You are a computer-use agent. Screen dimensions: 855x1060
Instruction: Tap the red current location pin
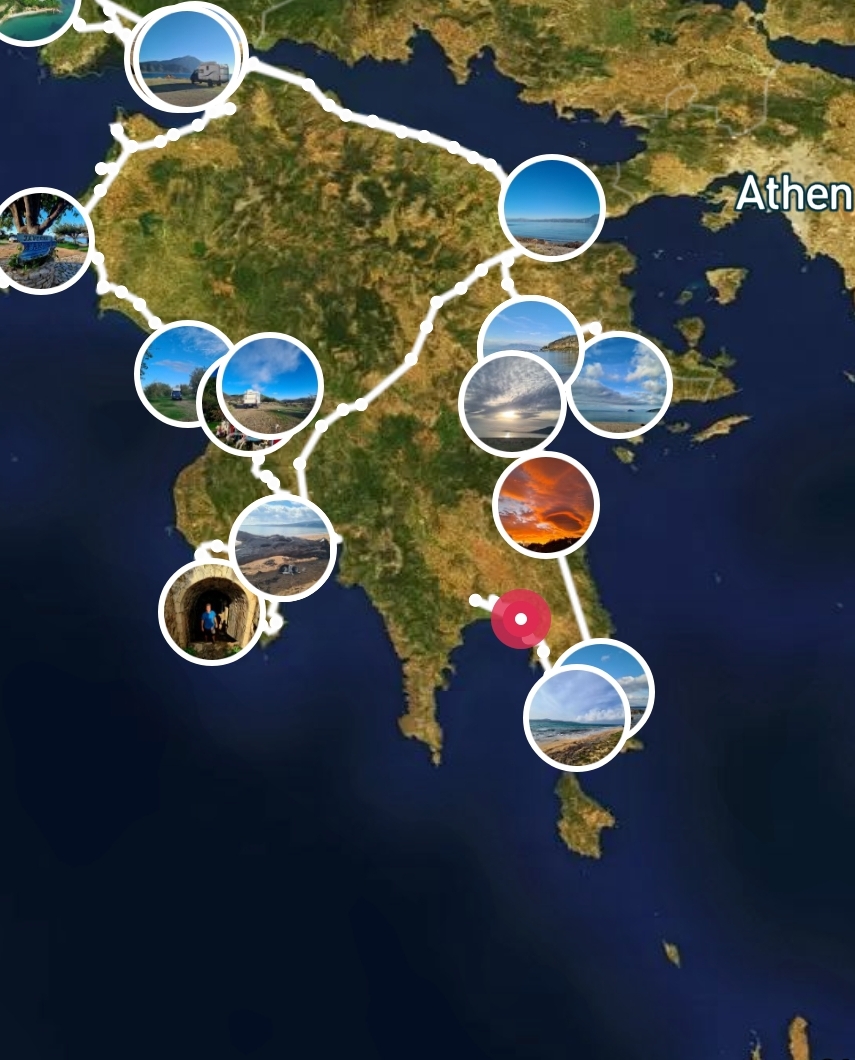point(520,619)
